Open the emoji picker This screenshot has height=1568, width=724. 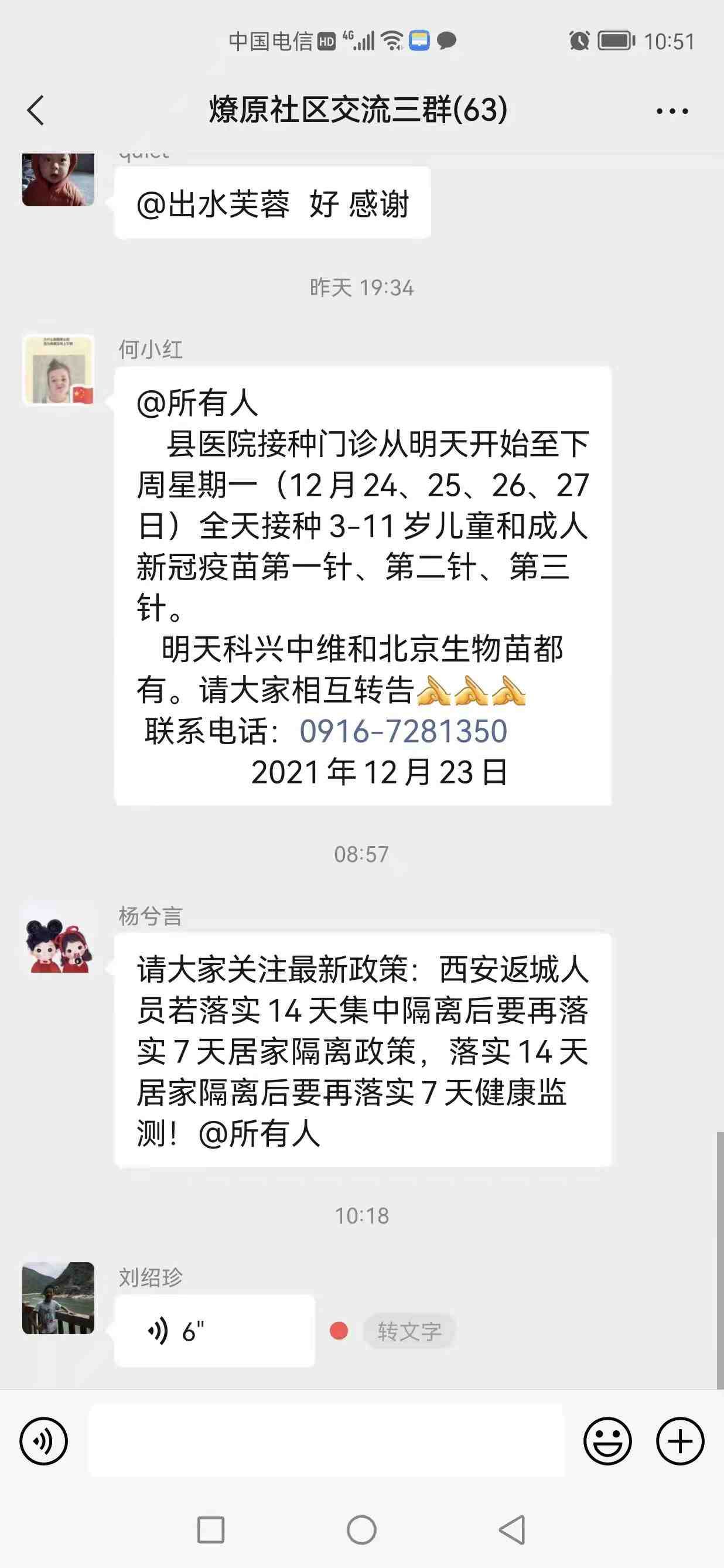coord(607,1441)
